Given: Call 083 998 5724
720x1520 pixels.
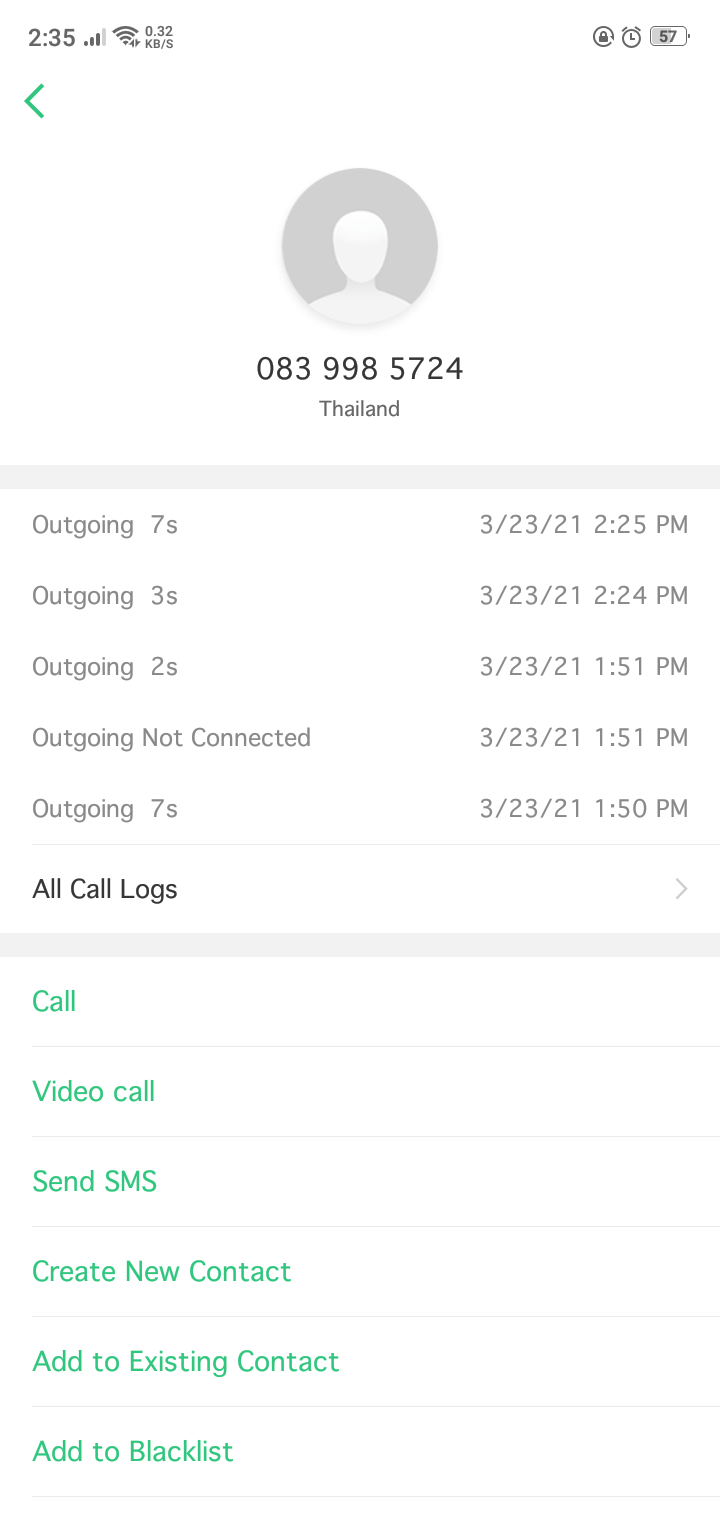Looking at the screenshot, I should point(54,1001).
